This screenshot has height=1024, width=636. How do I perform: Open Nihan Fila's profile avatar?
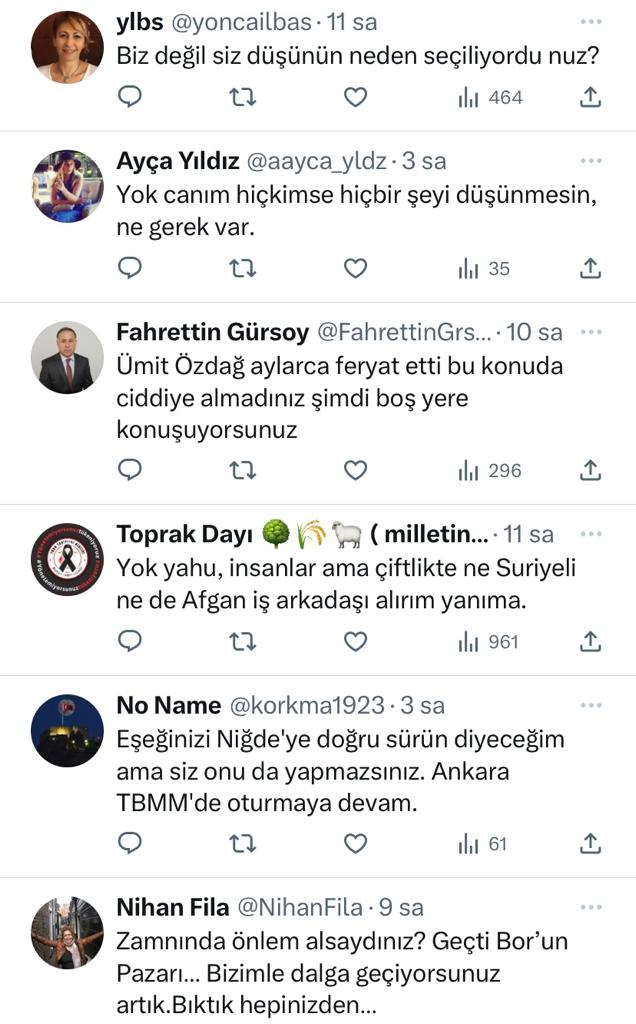click(67, 932)
